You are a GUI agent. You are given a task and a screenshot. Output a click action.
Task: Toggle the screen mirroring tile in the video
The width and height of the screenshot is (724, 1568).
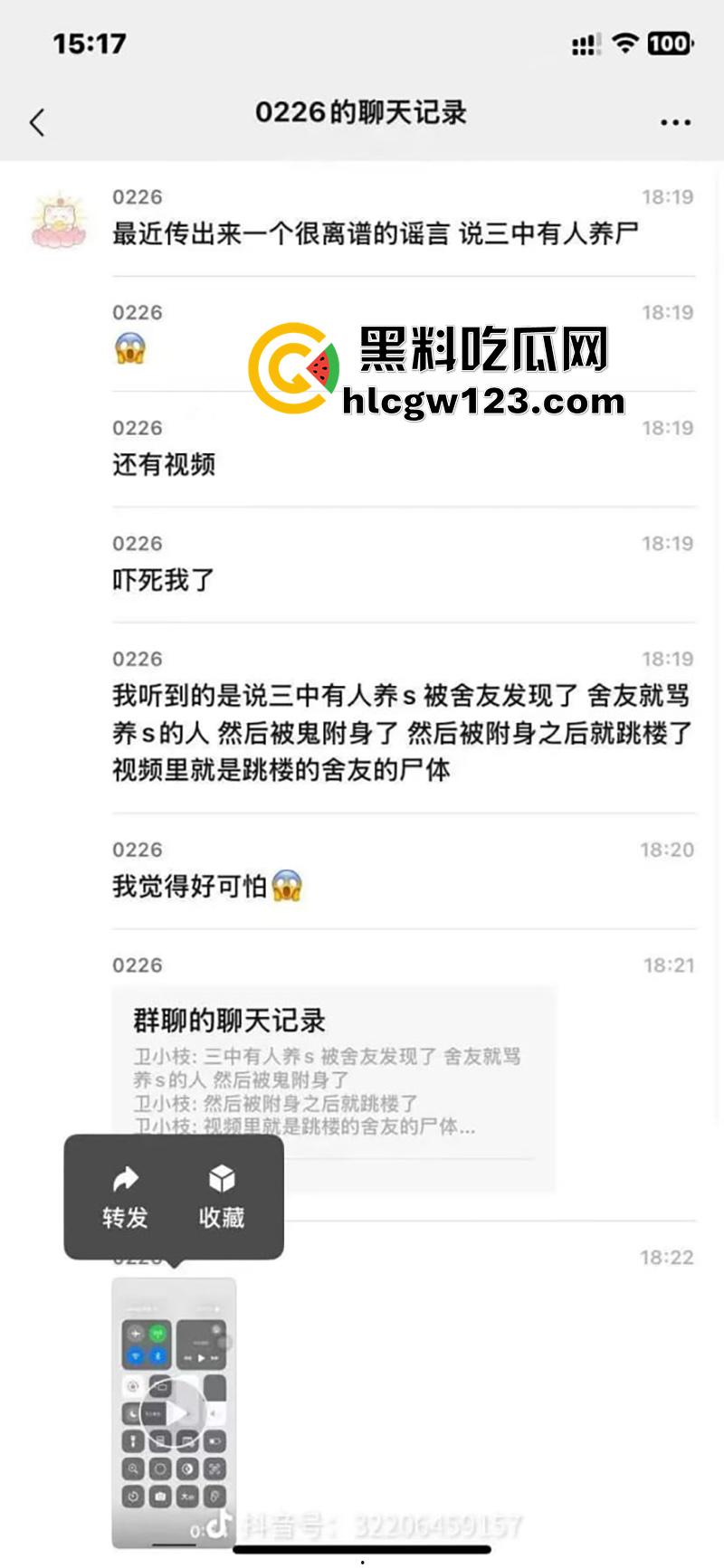click(x=160, y=1385)
